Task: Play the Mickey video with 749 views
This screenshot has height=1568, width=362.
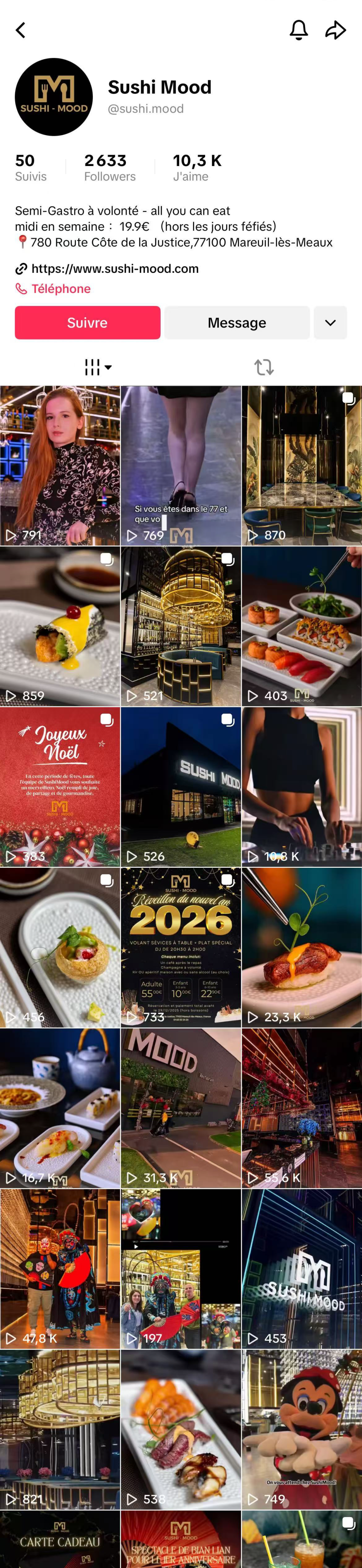Action: pyautogui.click(x=302, y=1429)
